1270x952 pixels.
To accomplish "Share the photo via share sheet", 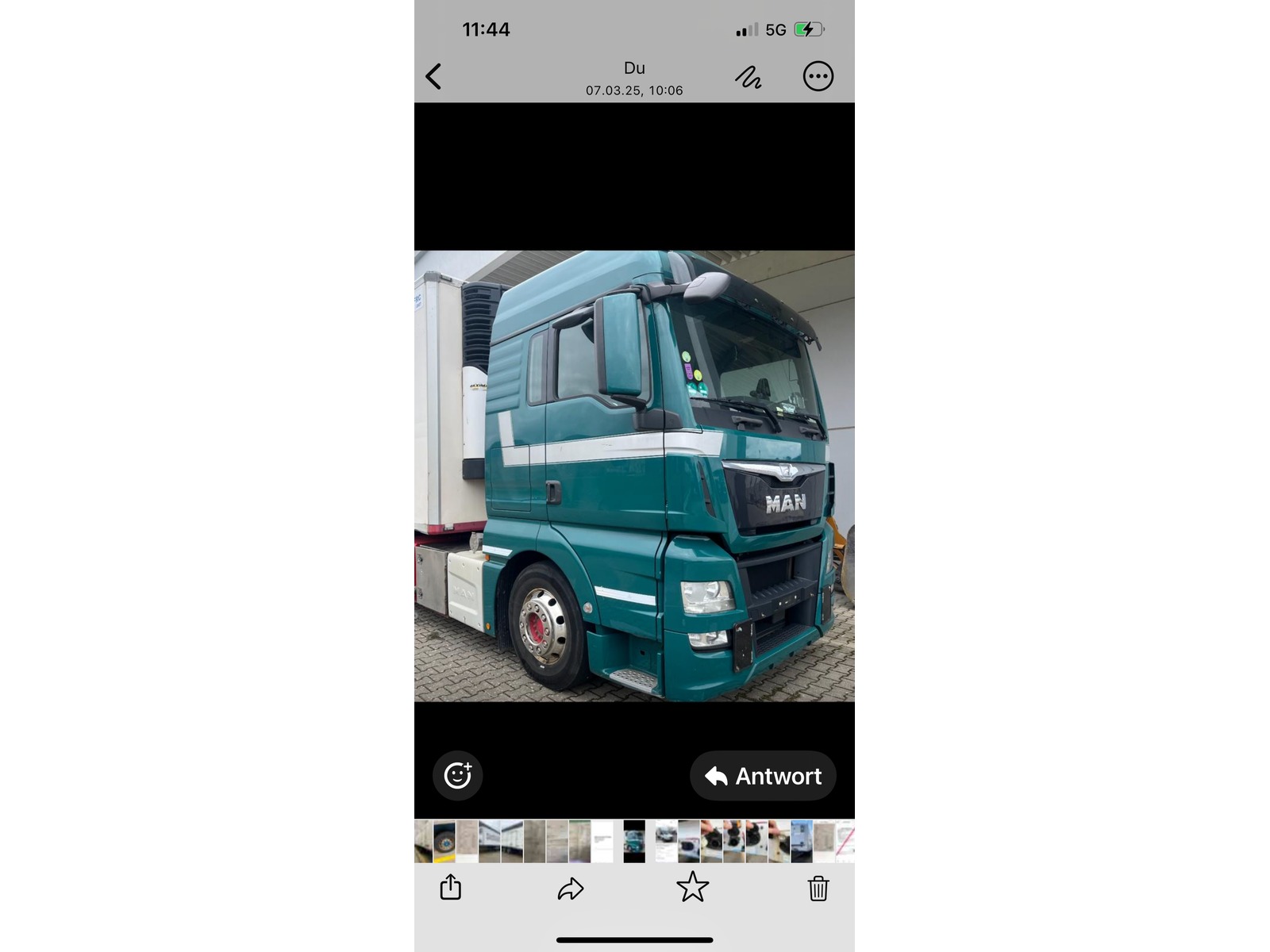I will [x=451, y=887].
